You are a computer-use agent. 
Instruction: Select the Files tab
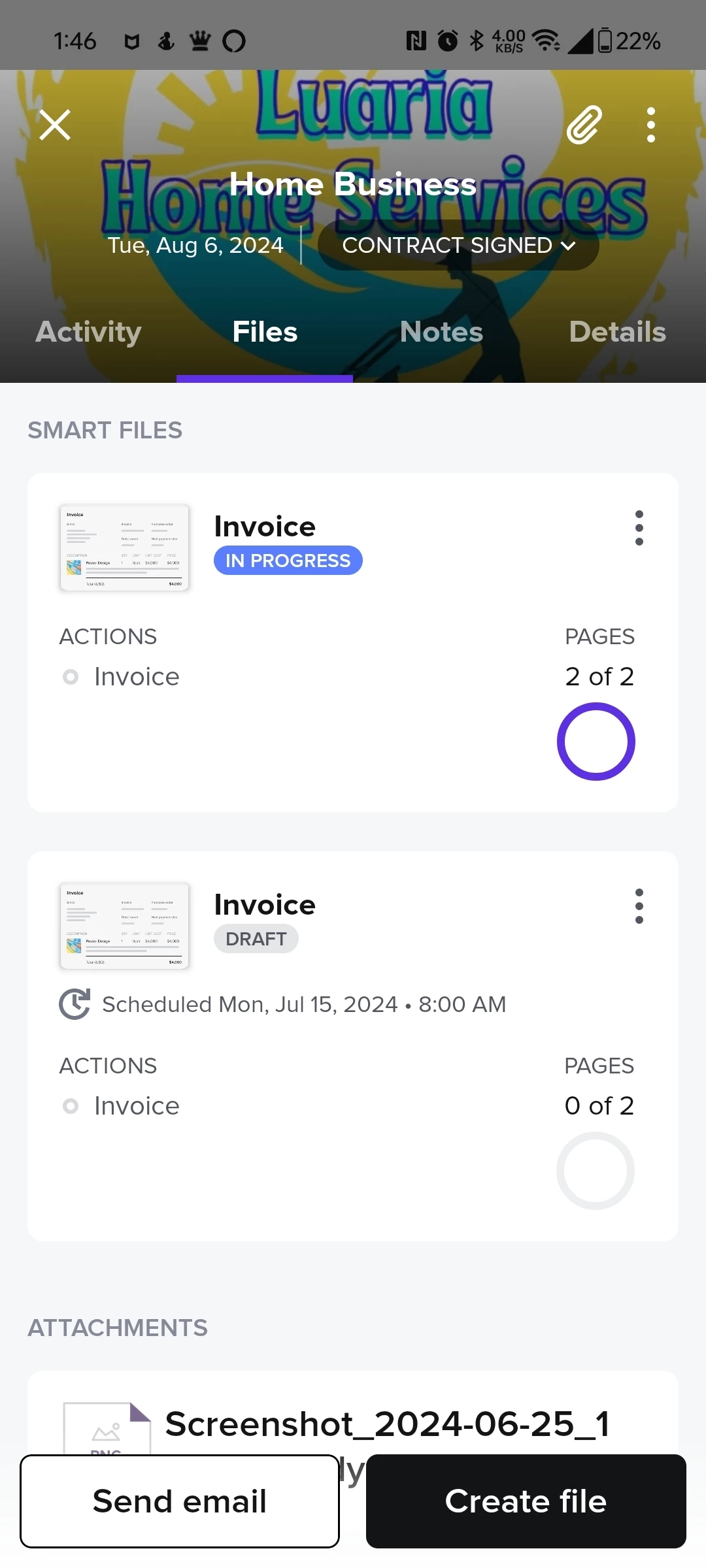point(265,332)
